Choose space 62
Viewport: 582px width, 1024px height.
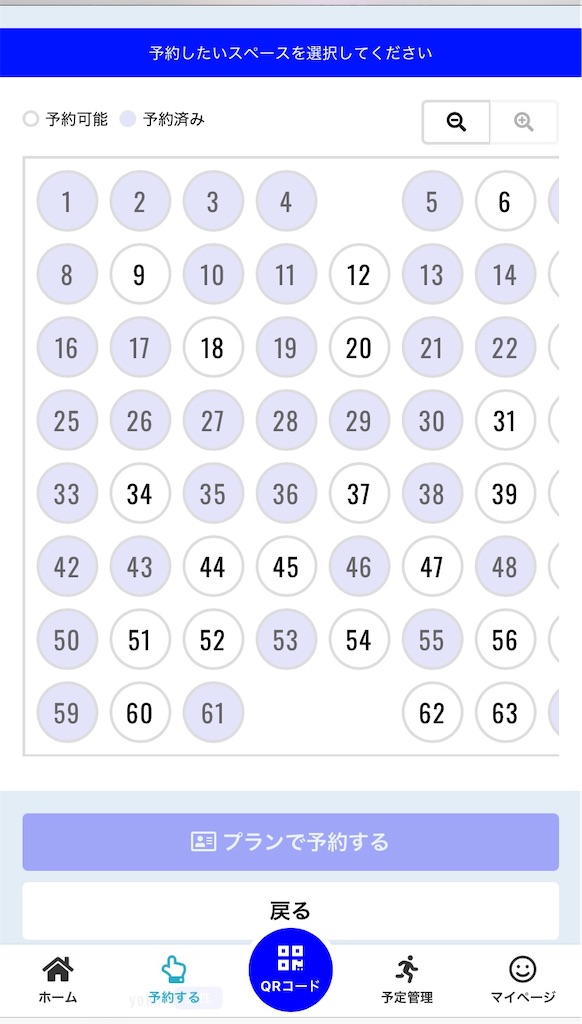(x=432, y=714)
